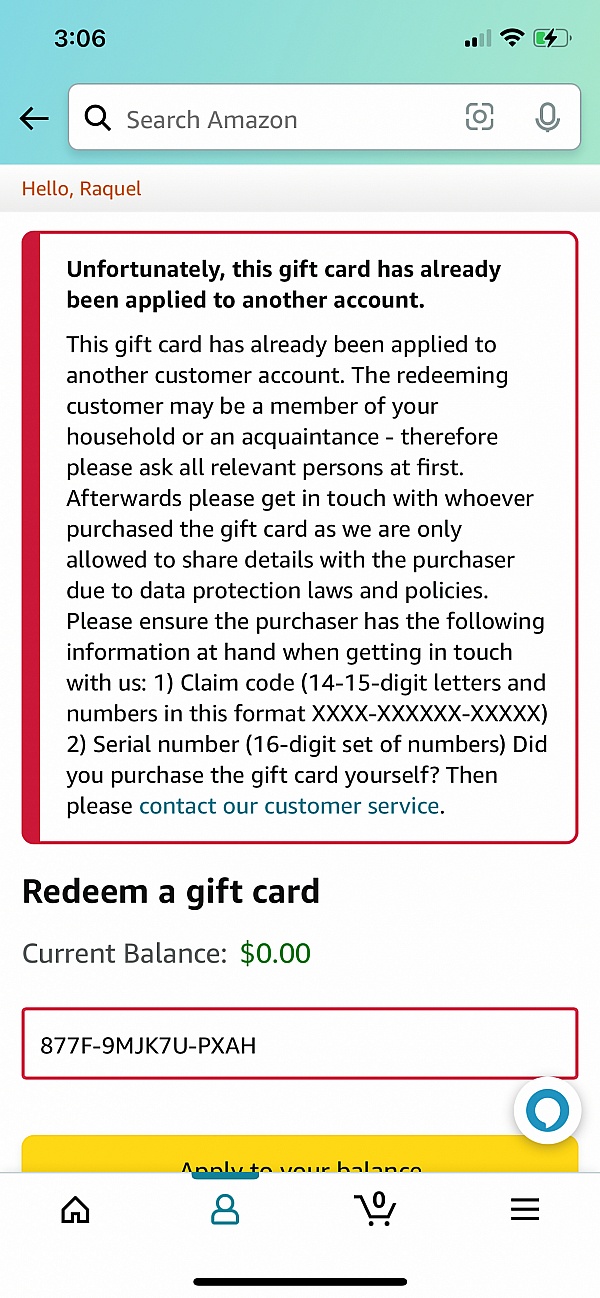Open the account profile tab

click(x=225, y=1210)
